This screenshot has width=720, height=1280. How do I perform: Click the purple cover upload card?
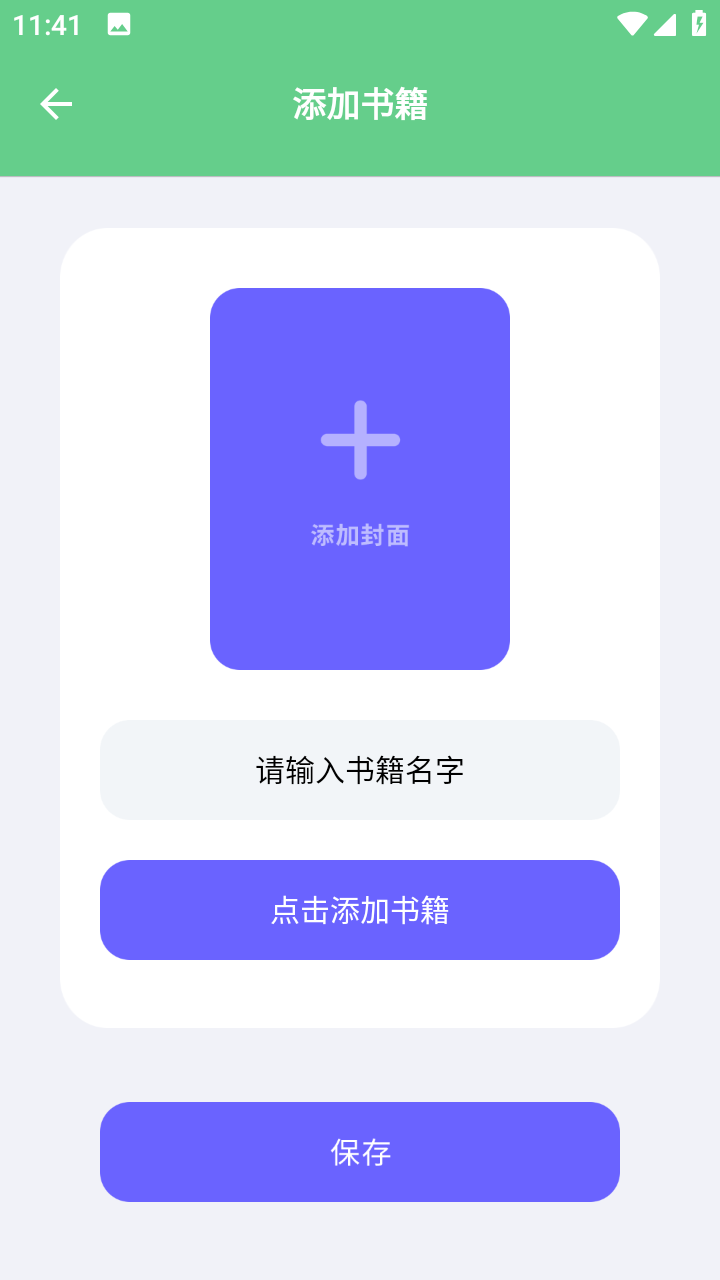[x=359, y=478]
